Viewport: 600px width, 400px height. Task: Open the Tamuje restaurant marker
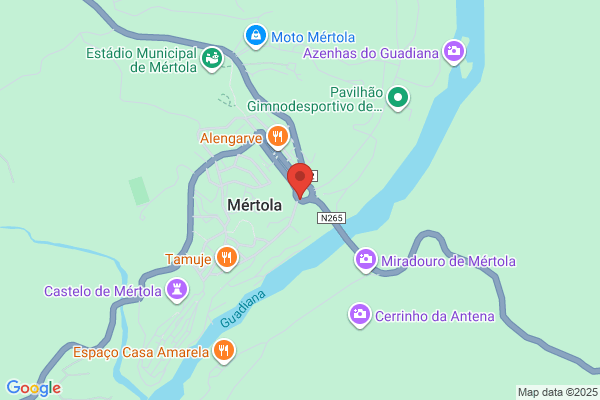click(227, 258)
